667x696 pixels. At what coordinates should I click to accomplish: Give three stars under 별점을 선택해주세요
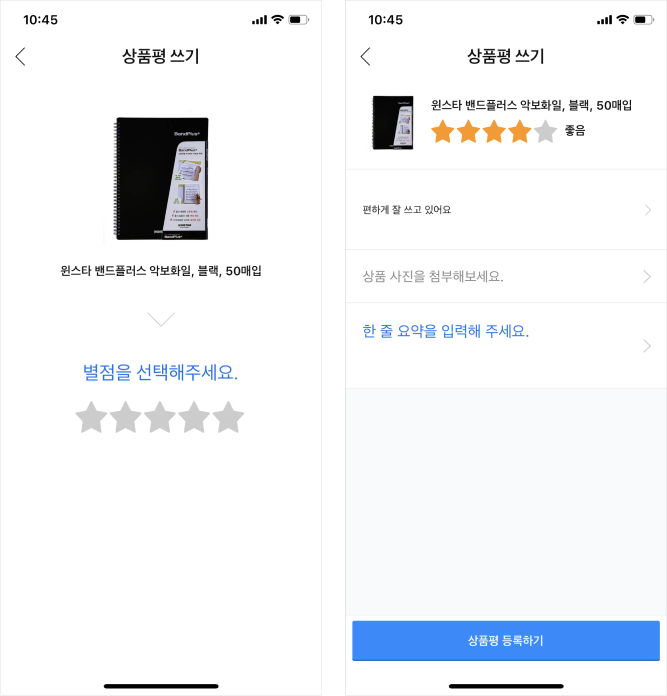click(160, 417)
